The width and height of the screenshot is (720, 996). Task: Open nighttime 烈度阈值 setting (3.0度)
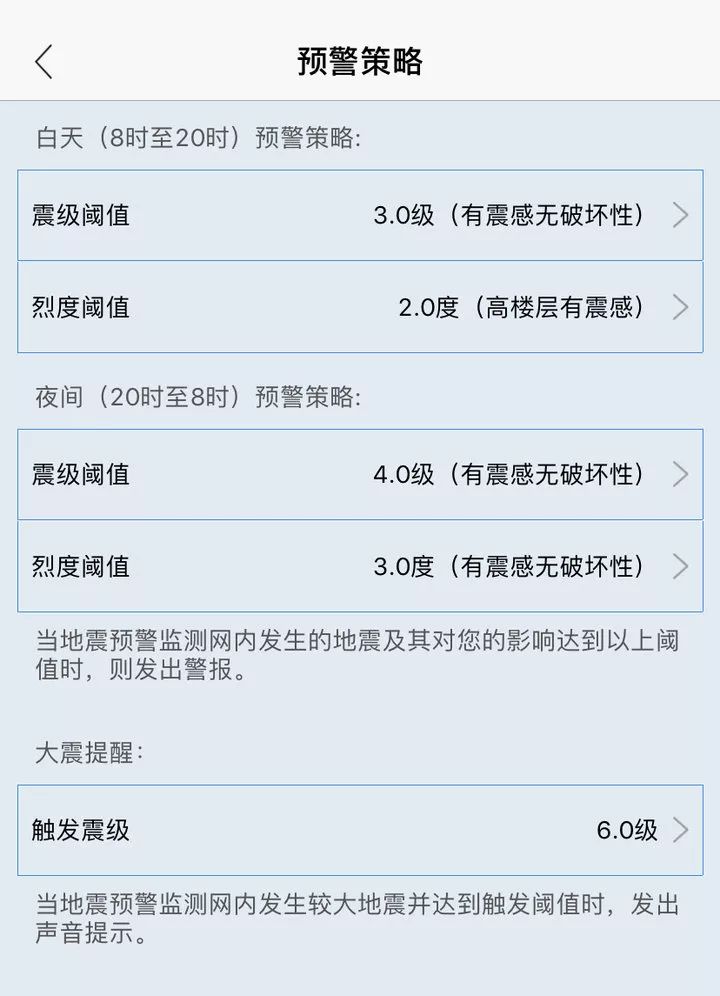pyautogui.click(x=360, y=566)
